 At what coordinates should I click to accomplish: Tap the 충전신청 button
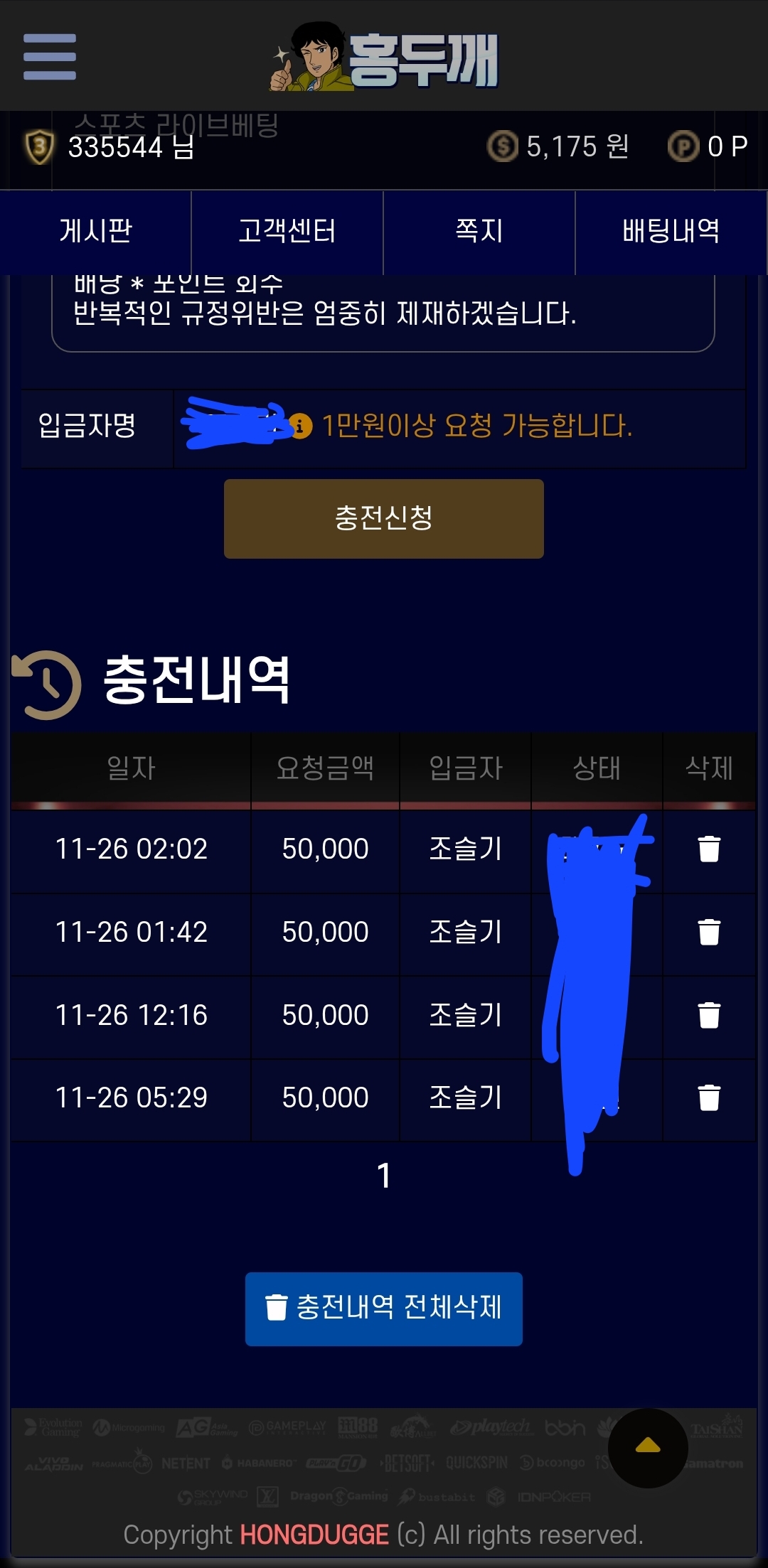point(384,518)
